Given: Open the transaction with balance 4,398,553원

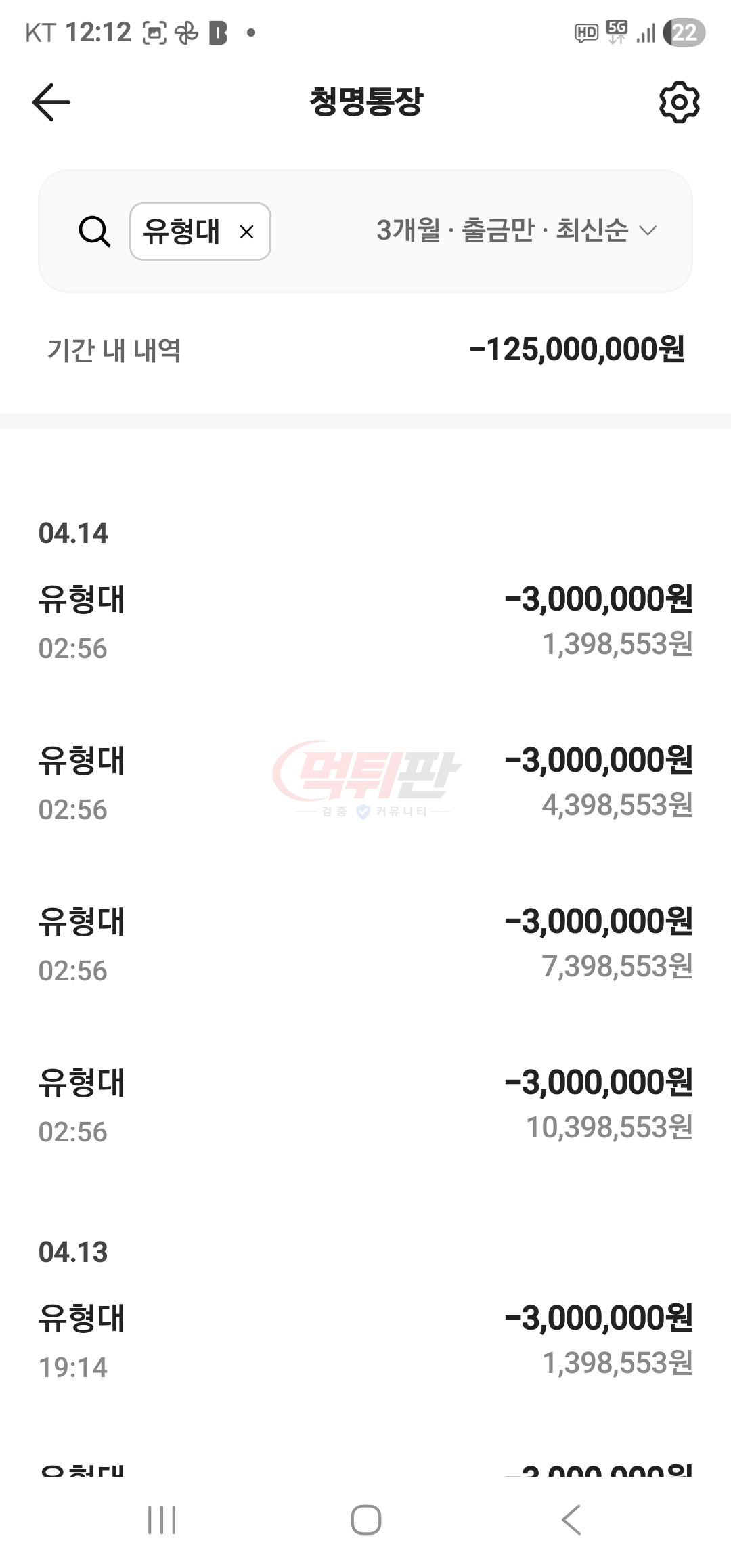Looking at the screenshot, I should [x=365, y=783].
